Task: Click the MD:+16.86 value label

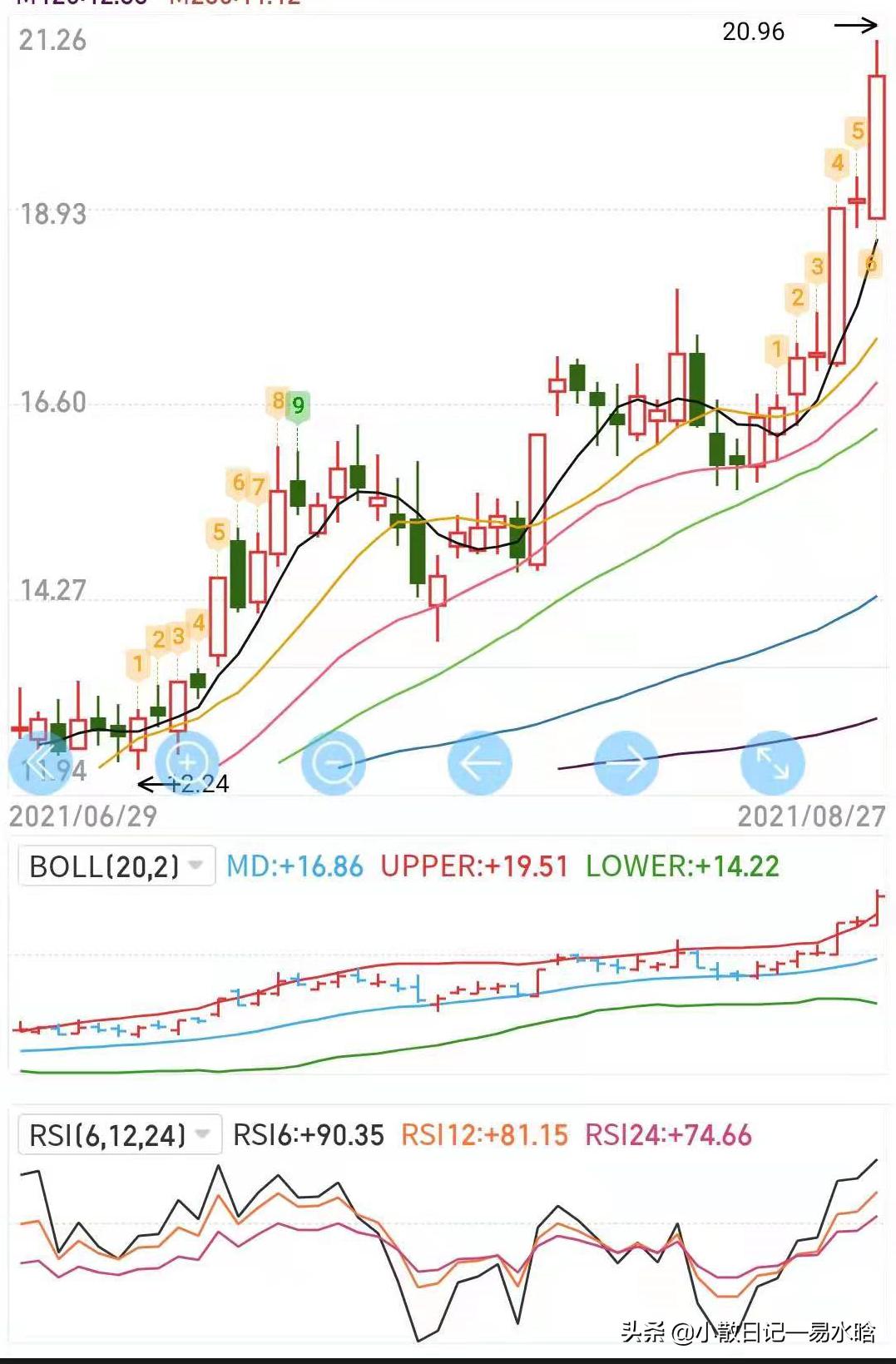Action: pyautogui.click(x=295, y=867)
